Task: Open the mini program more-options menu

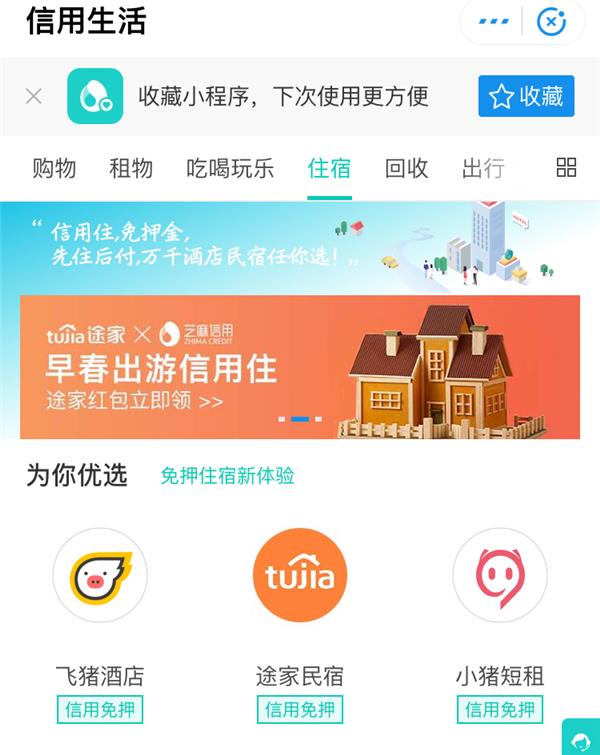Action: [494, 21]
